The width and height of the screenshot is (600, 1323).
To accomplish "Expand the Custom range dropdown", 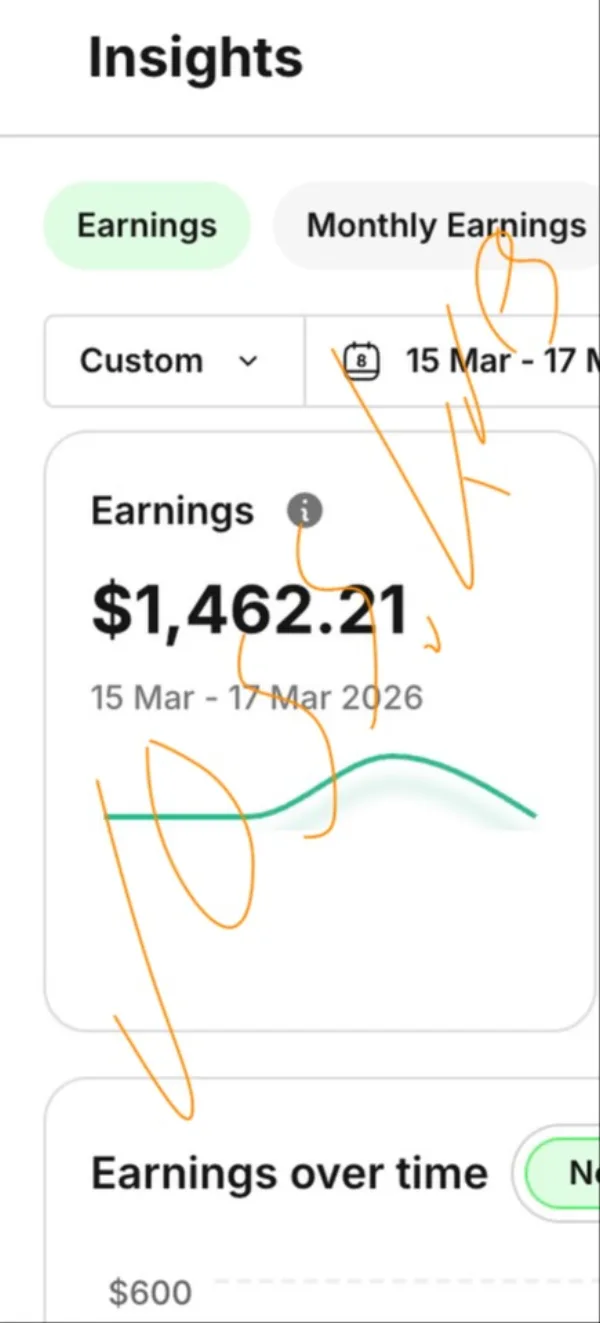I will click(172, 361).
